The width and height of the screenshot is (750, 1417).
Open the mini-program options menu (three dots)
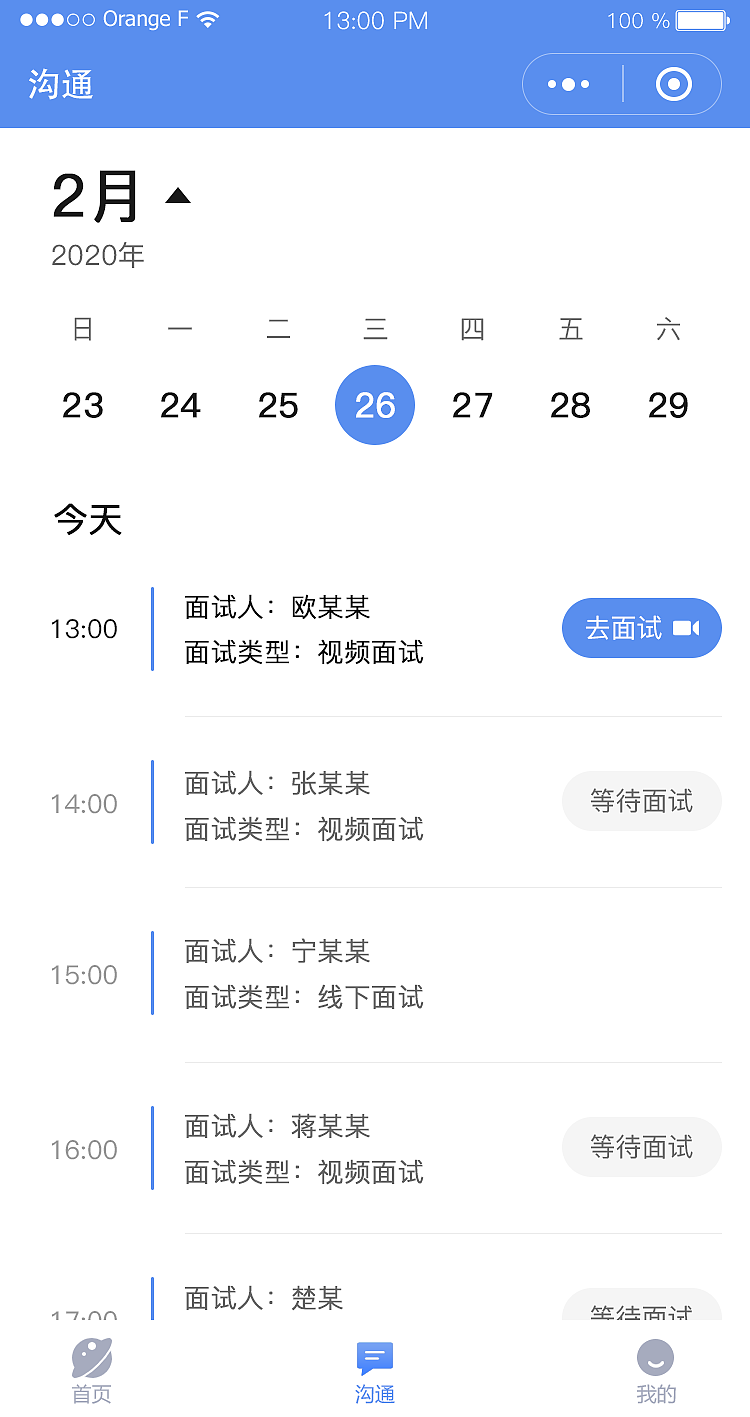pos(568,84)
